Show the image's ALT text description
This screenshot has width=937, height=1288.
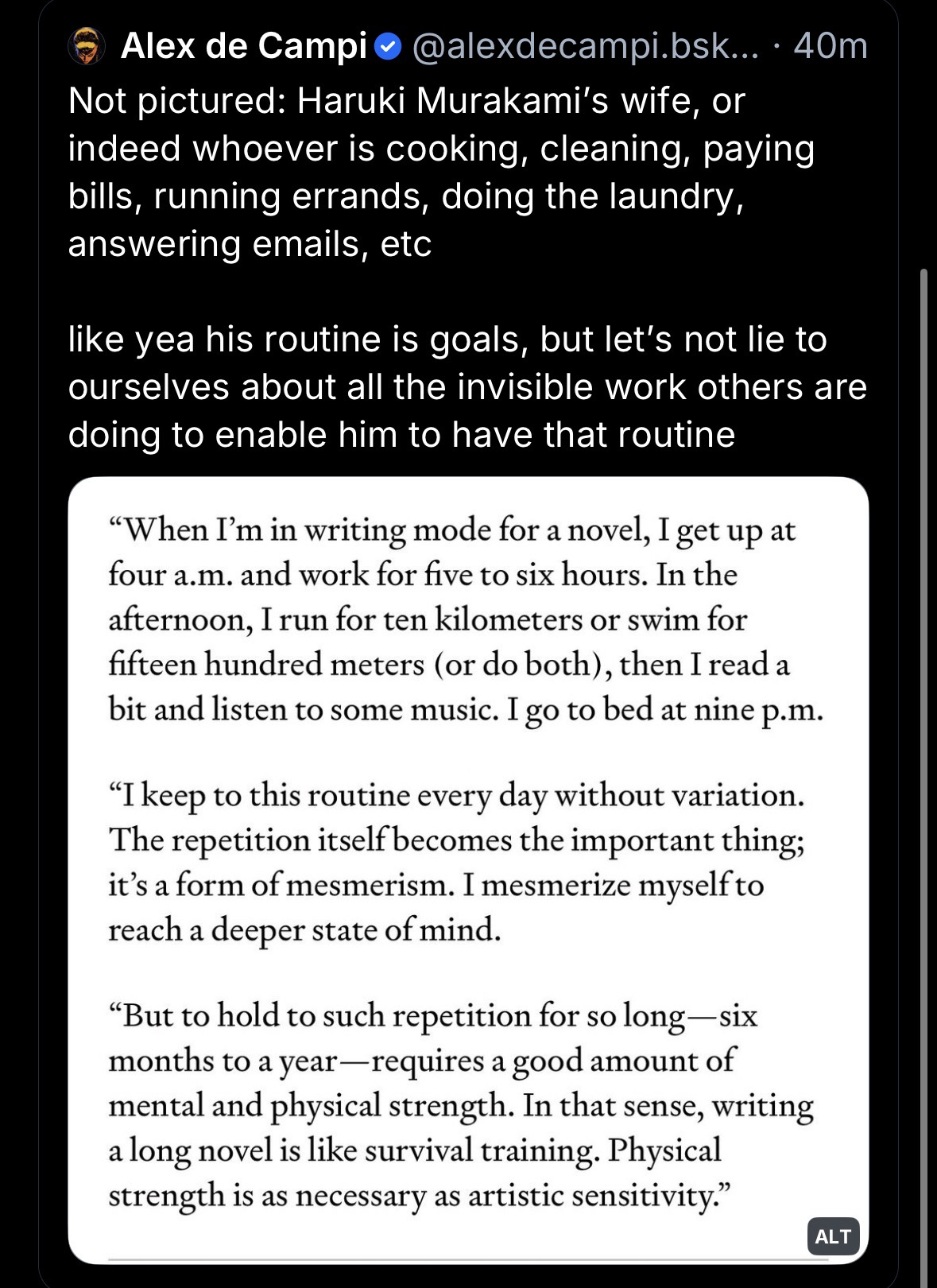pos(833,1236)
